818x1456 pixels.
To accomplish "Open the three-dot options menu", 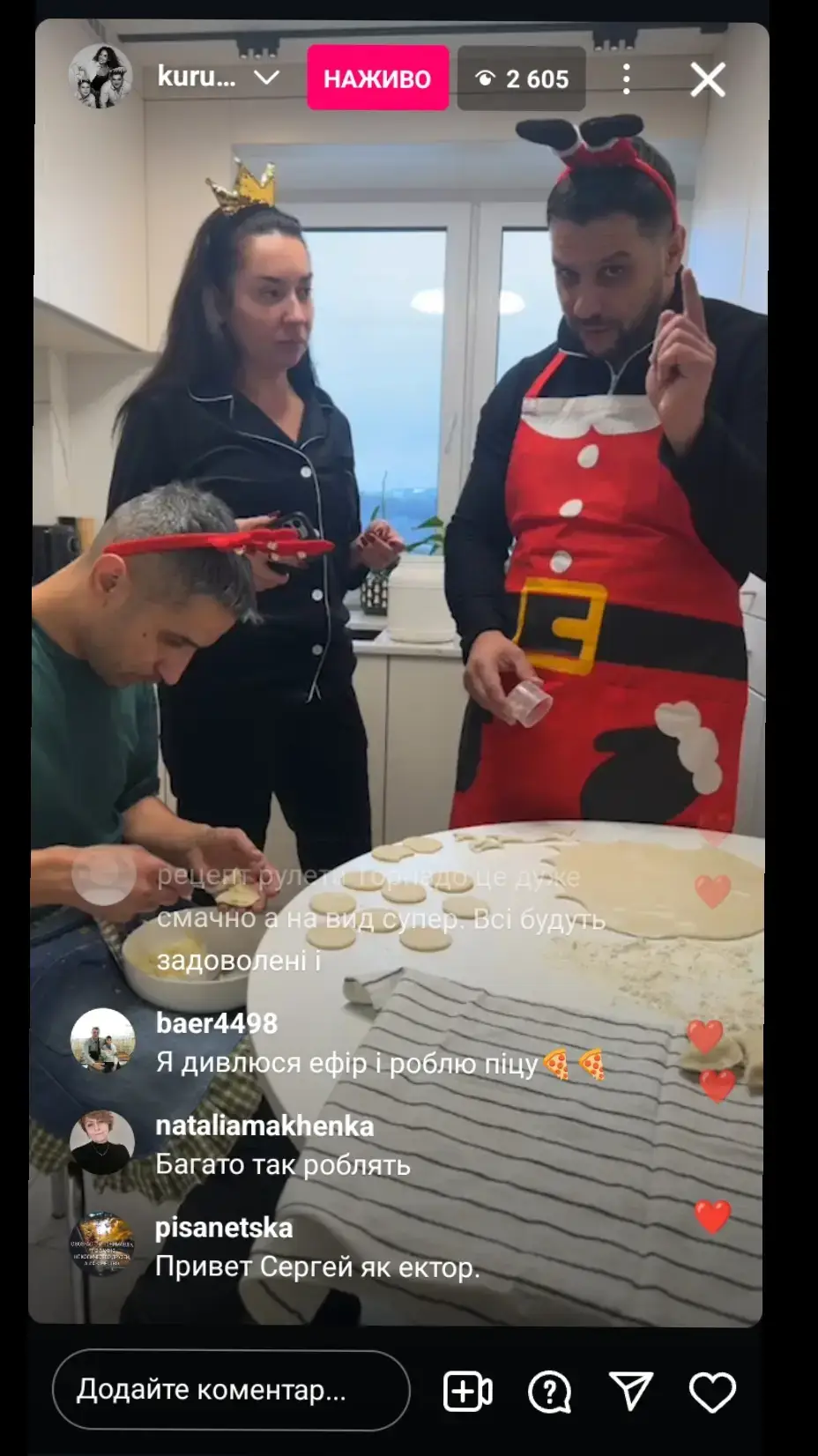I will pos(626,79).
